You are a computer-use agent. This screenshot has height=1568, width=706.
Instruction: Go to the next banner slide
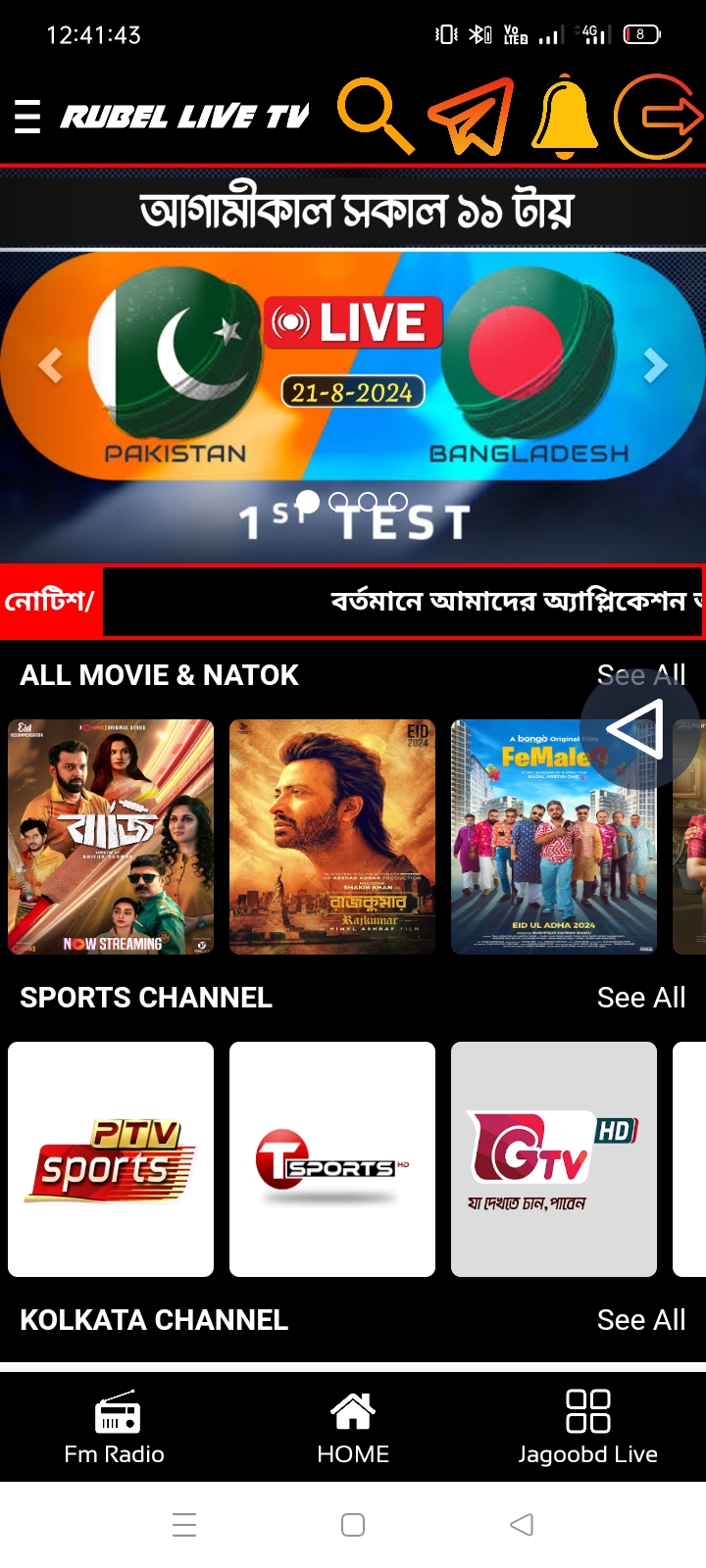pos(655,365)
